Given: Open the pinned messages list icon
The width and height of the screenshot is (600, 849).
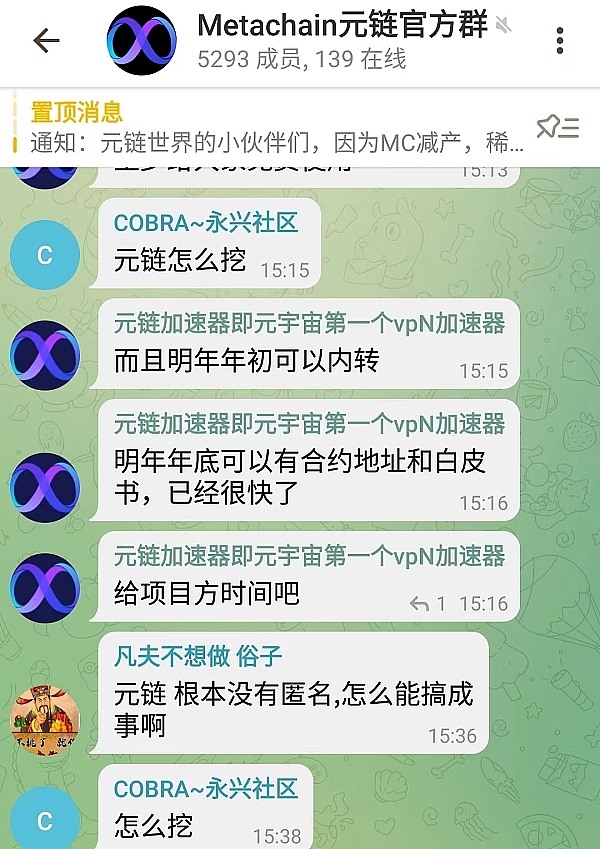Looking at the screenshot, I should pyautogui.click(x=556, y=127).
